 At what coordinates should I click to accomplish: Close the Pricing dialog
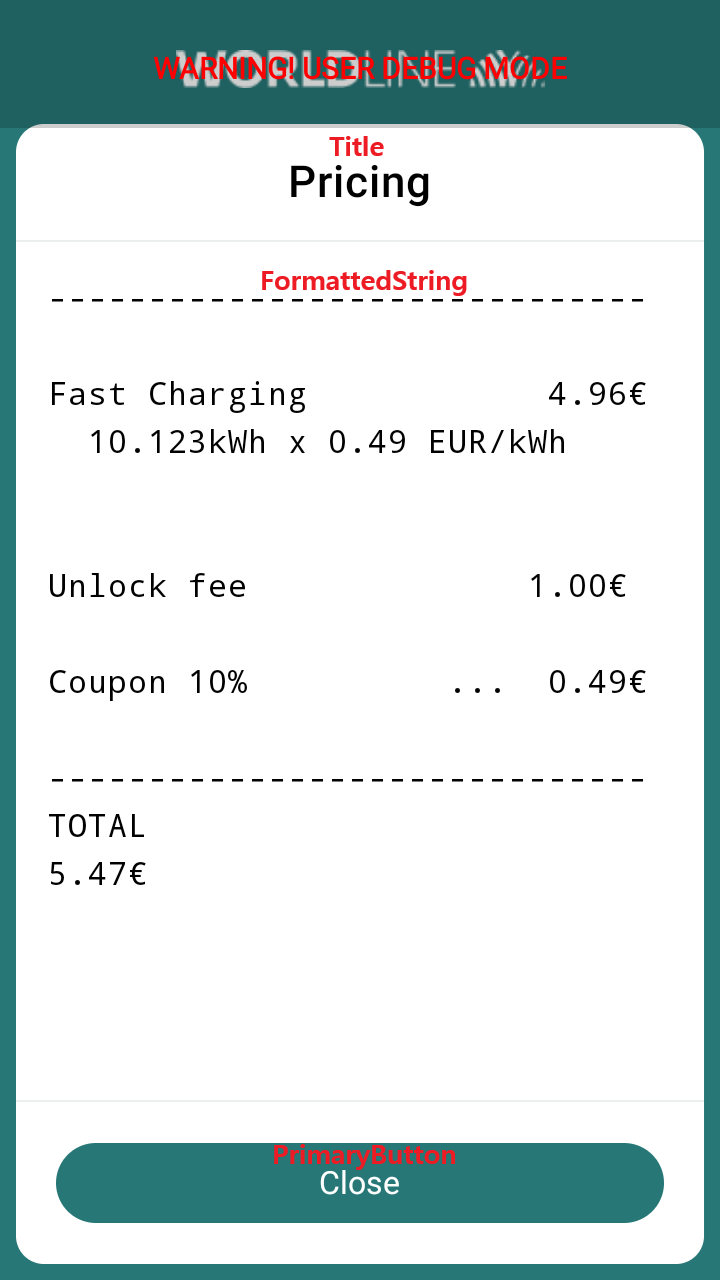(x=360, y=1183)
